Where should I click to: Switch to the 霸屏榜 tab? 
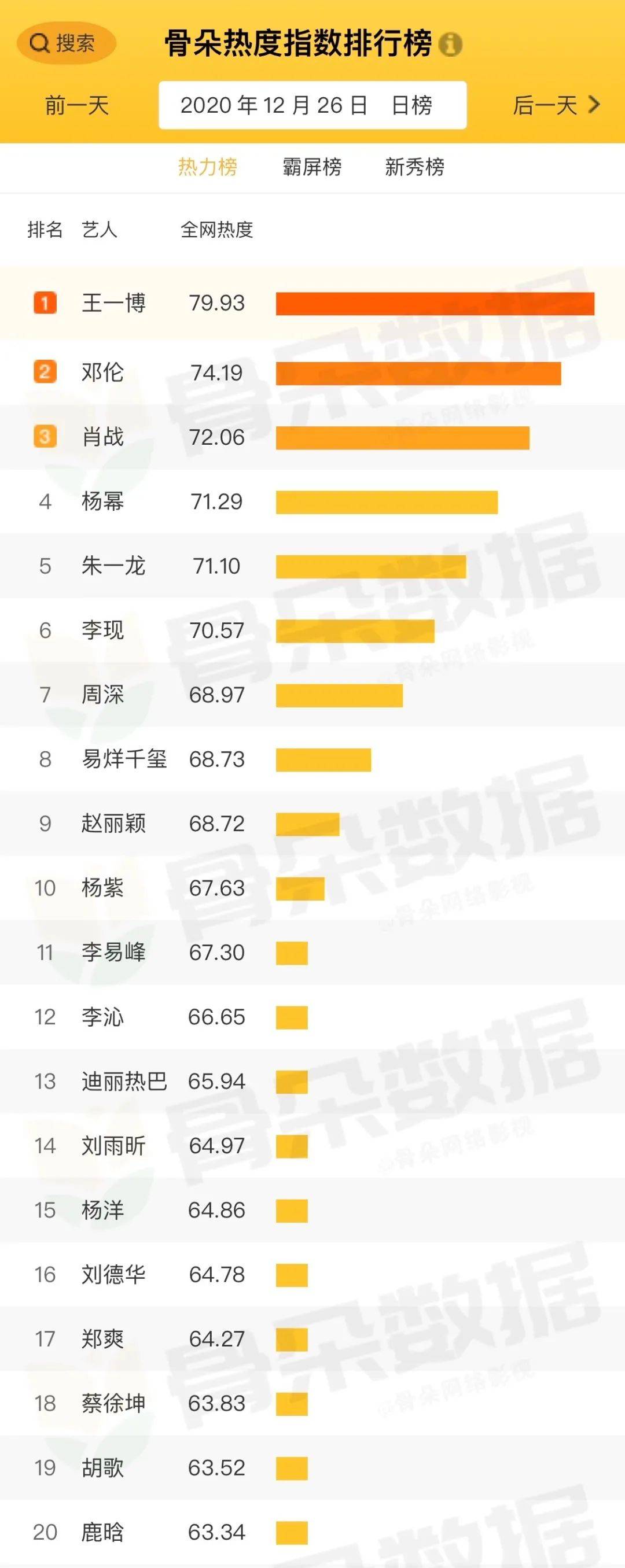coord(311,167)
